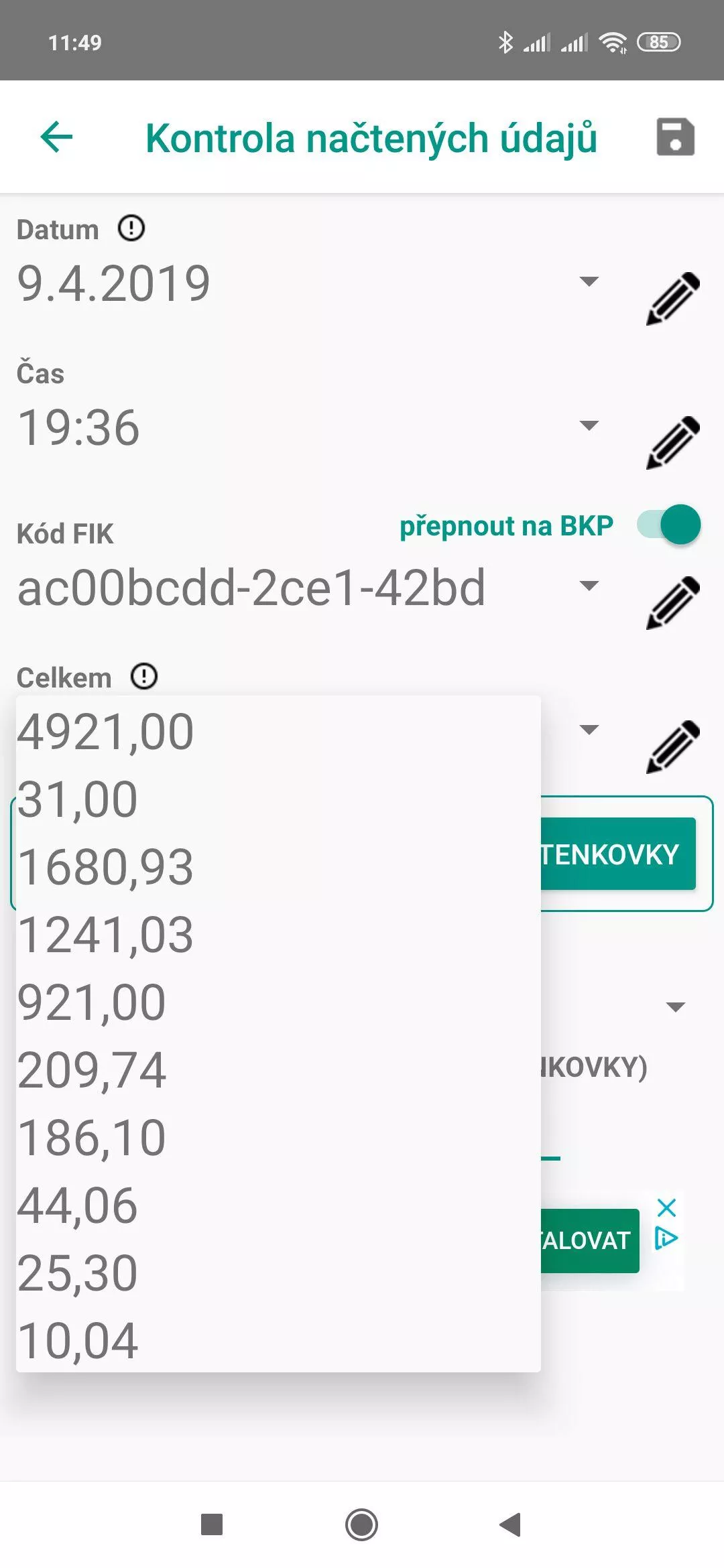Select 4921,00 from the amount list
This screenshot has width=724, height=1568.
(x=278, y=731)
